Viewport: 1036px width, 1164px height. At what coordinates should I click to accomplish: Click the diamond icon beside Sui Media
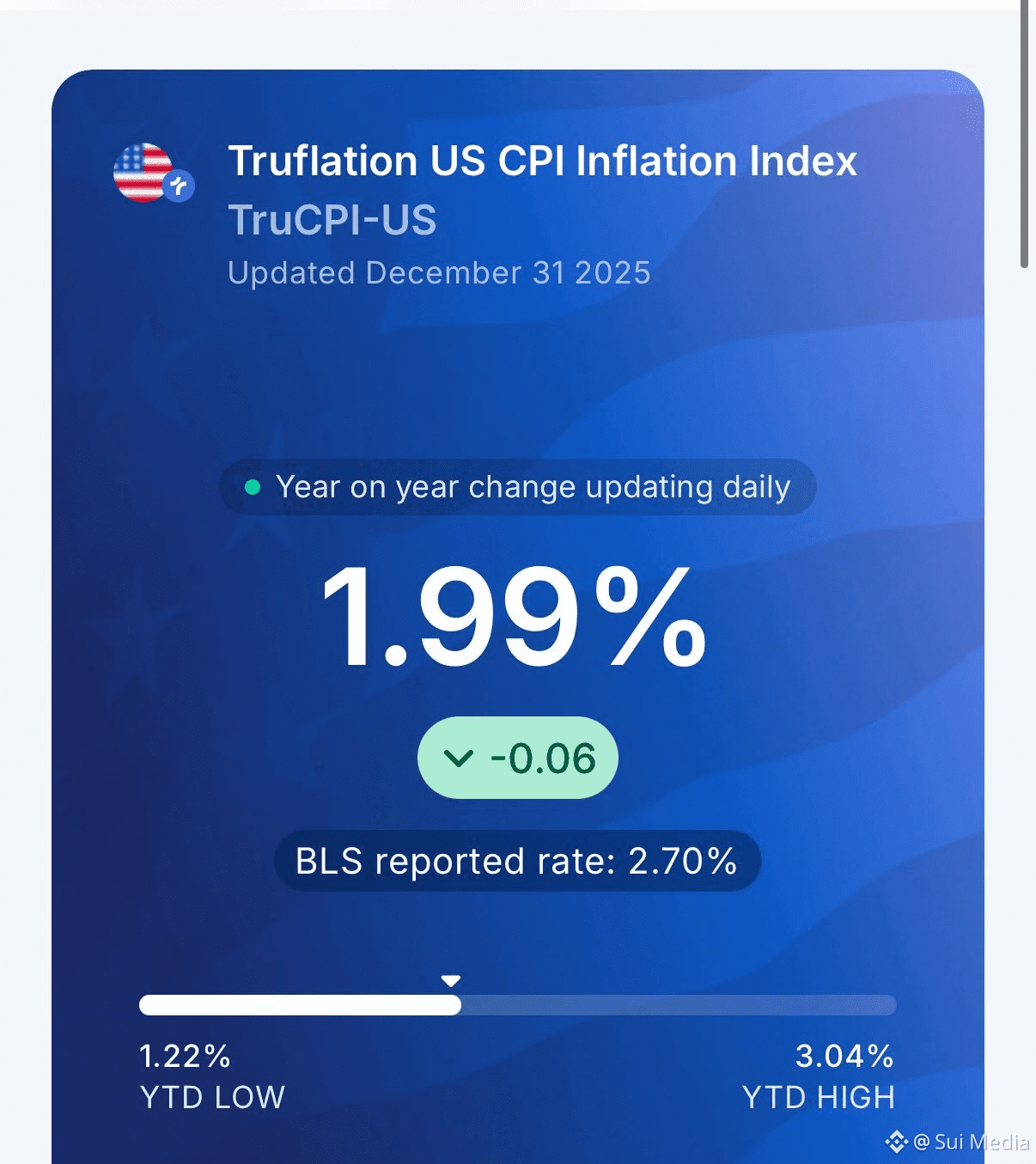[899, 1143]
